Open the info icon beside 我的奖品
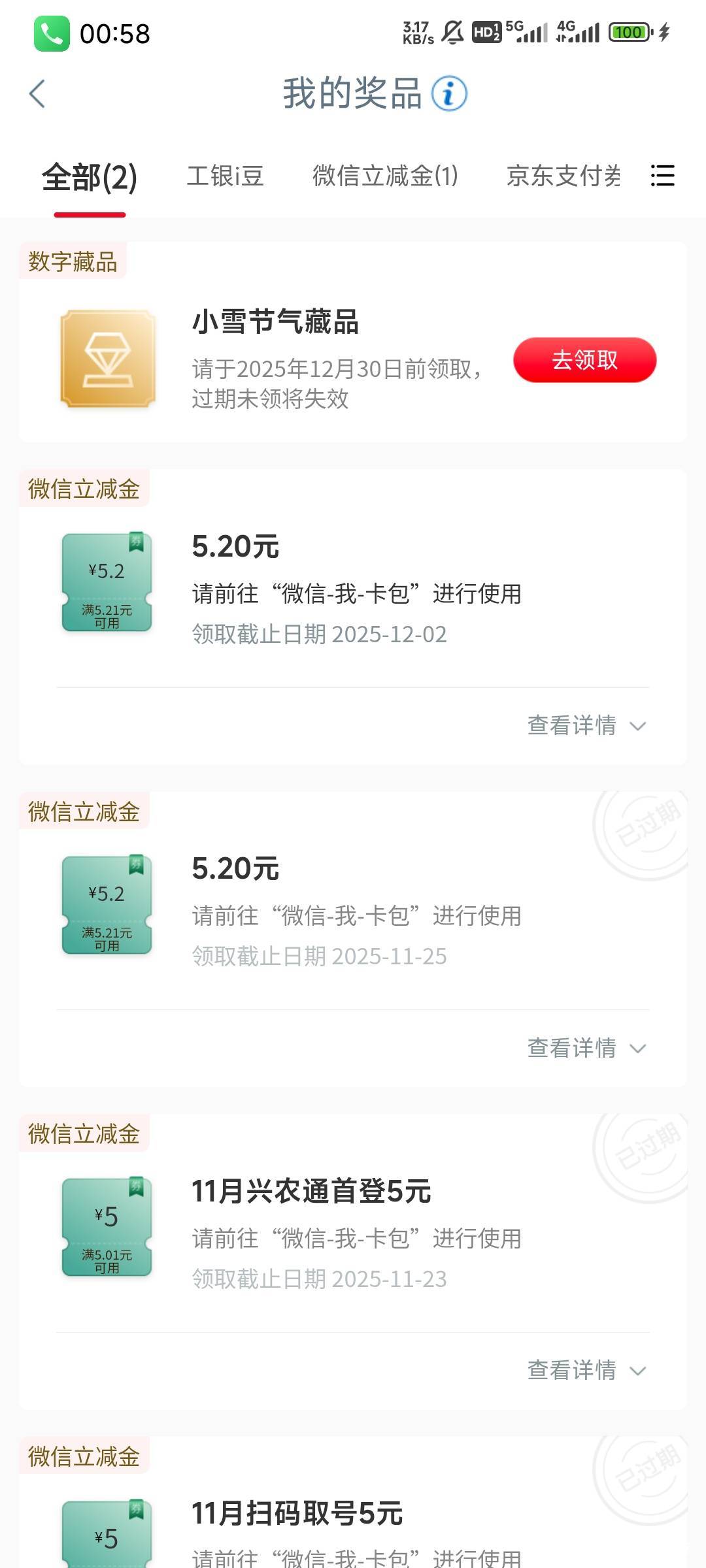 [449, 94]
